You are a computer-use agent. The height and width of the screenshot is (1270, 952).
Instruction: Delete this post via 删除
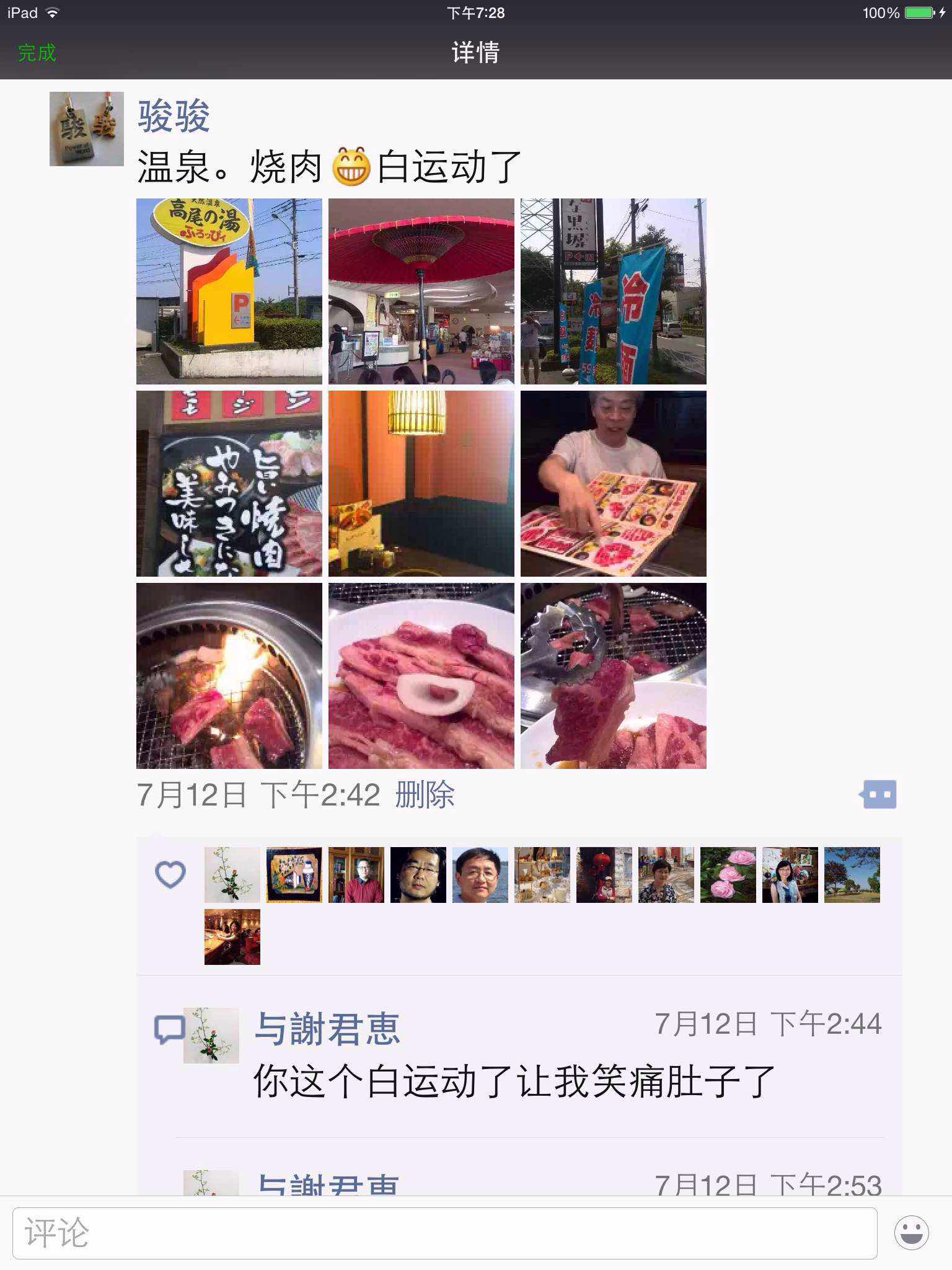(425, 795)
